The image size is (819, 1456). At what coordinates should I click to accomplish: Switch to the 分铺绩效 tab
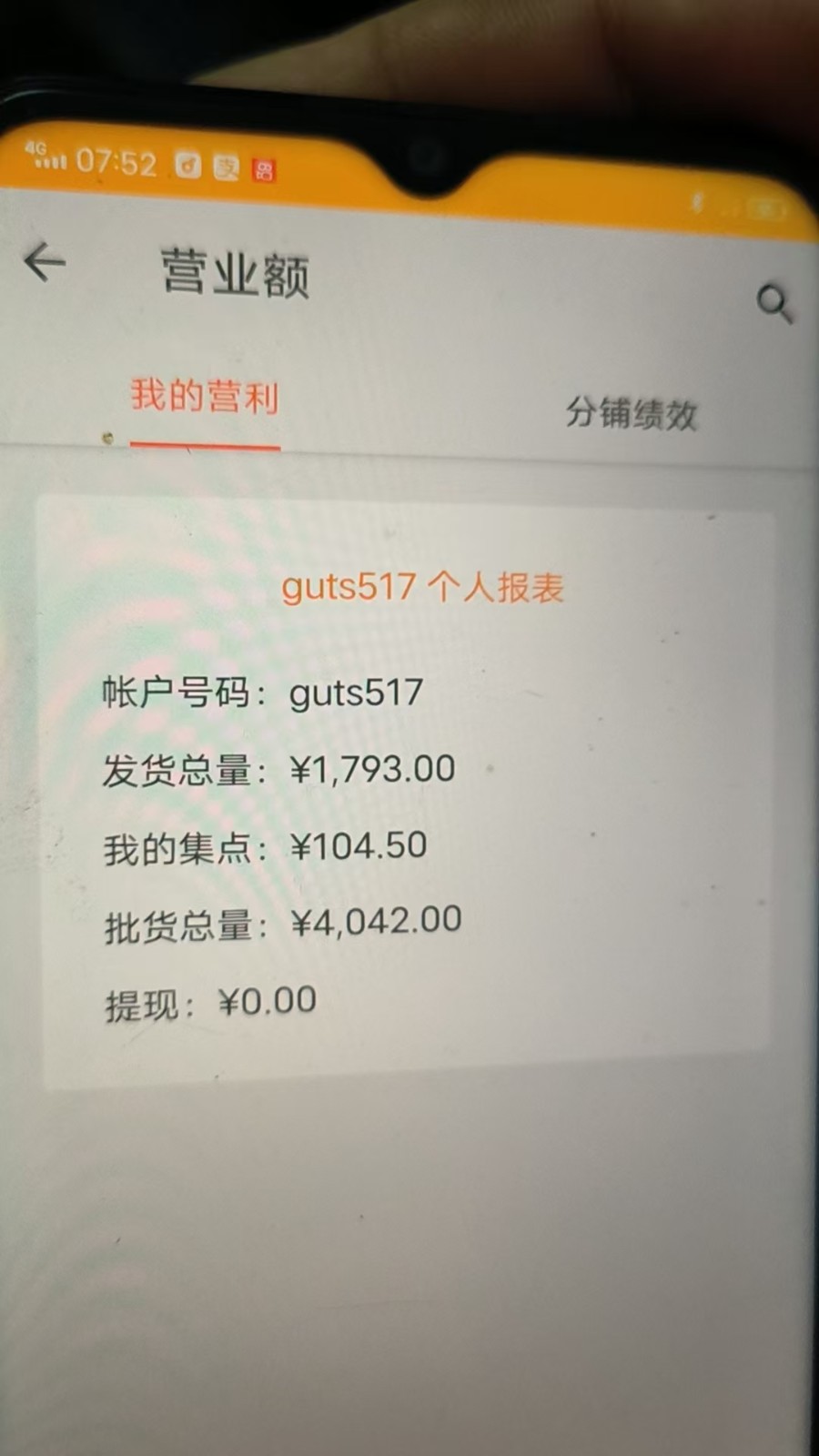click(x=631, y=413)
